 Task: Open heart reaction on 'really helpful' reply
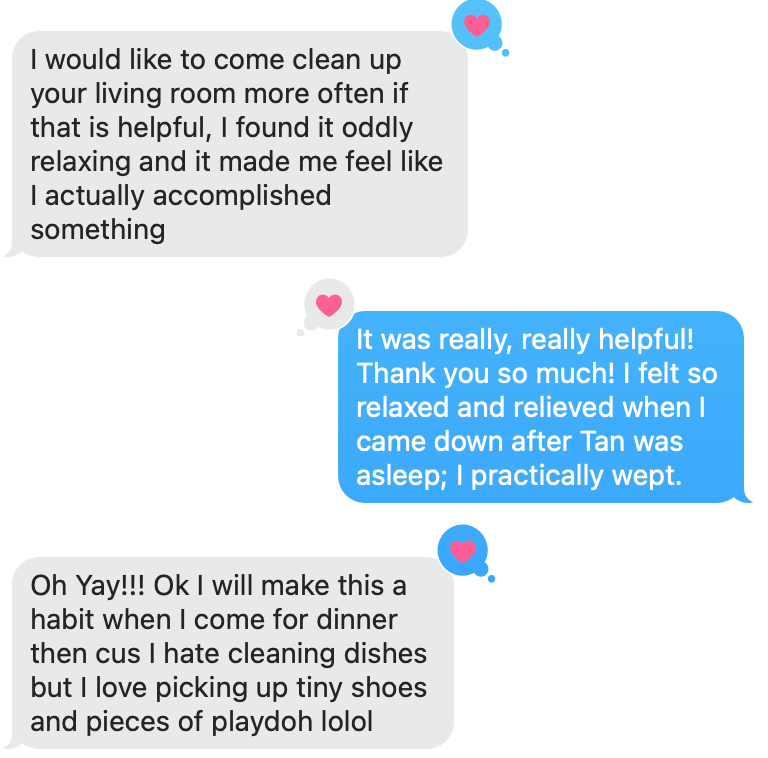point(328,305)
